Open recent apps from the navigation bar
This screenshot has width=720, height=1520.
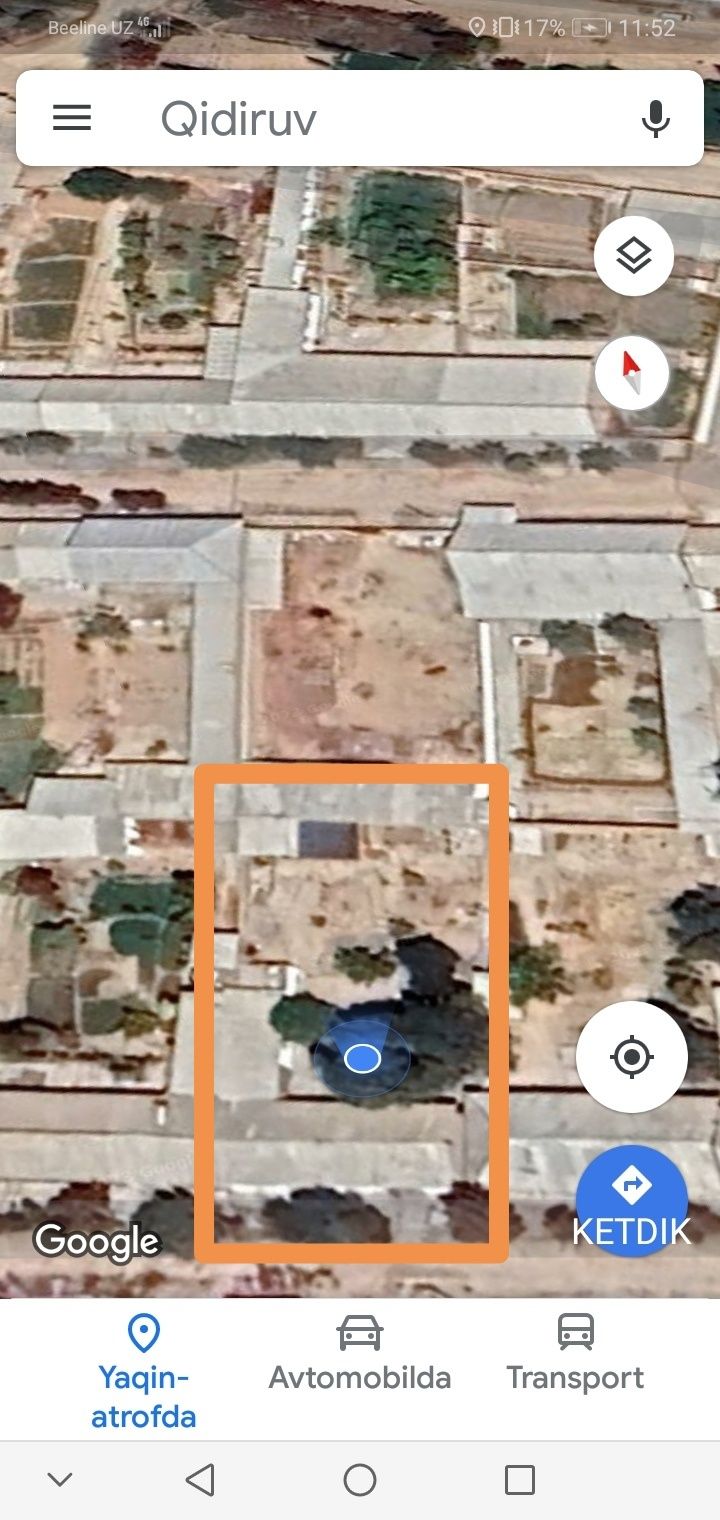[x=519, y=1480]
